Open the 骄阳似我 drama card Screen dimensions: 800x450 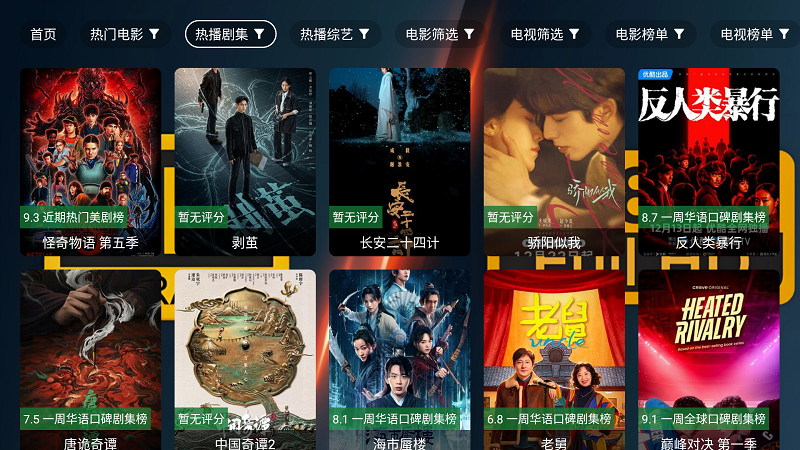[554, 160]
